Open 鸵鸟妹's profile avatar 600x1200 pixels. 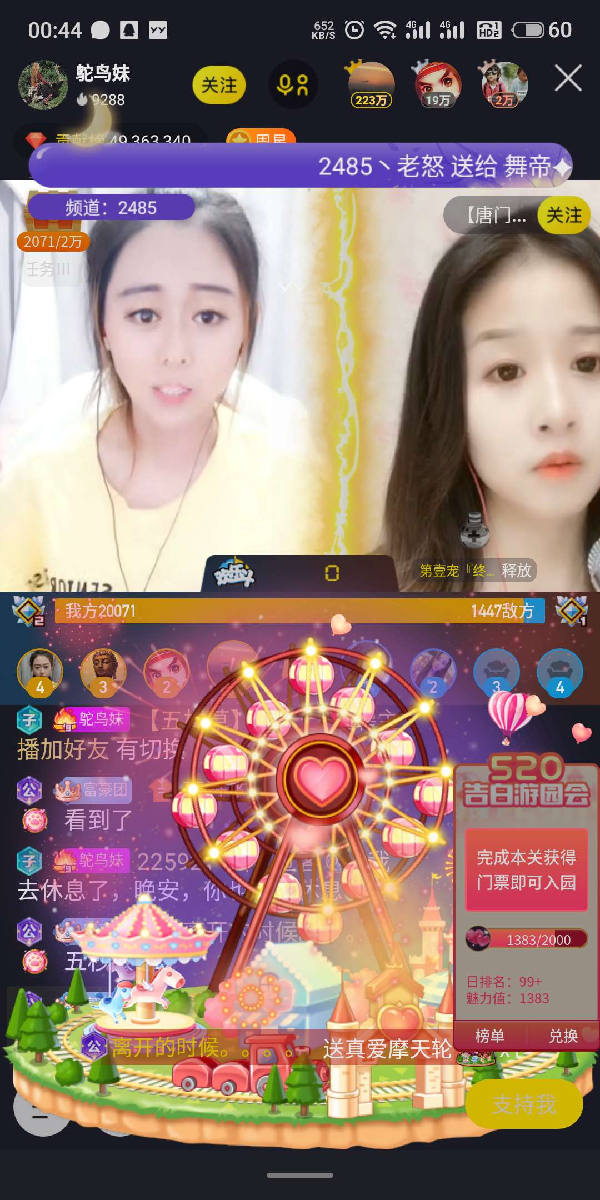[x=43, y=84]
